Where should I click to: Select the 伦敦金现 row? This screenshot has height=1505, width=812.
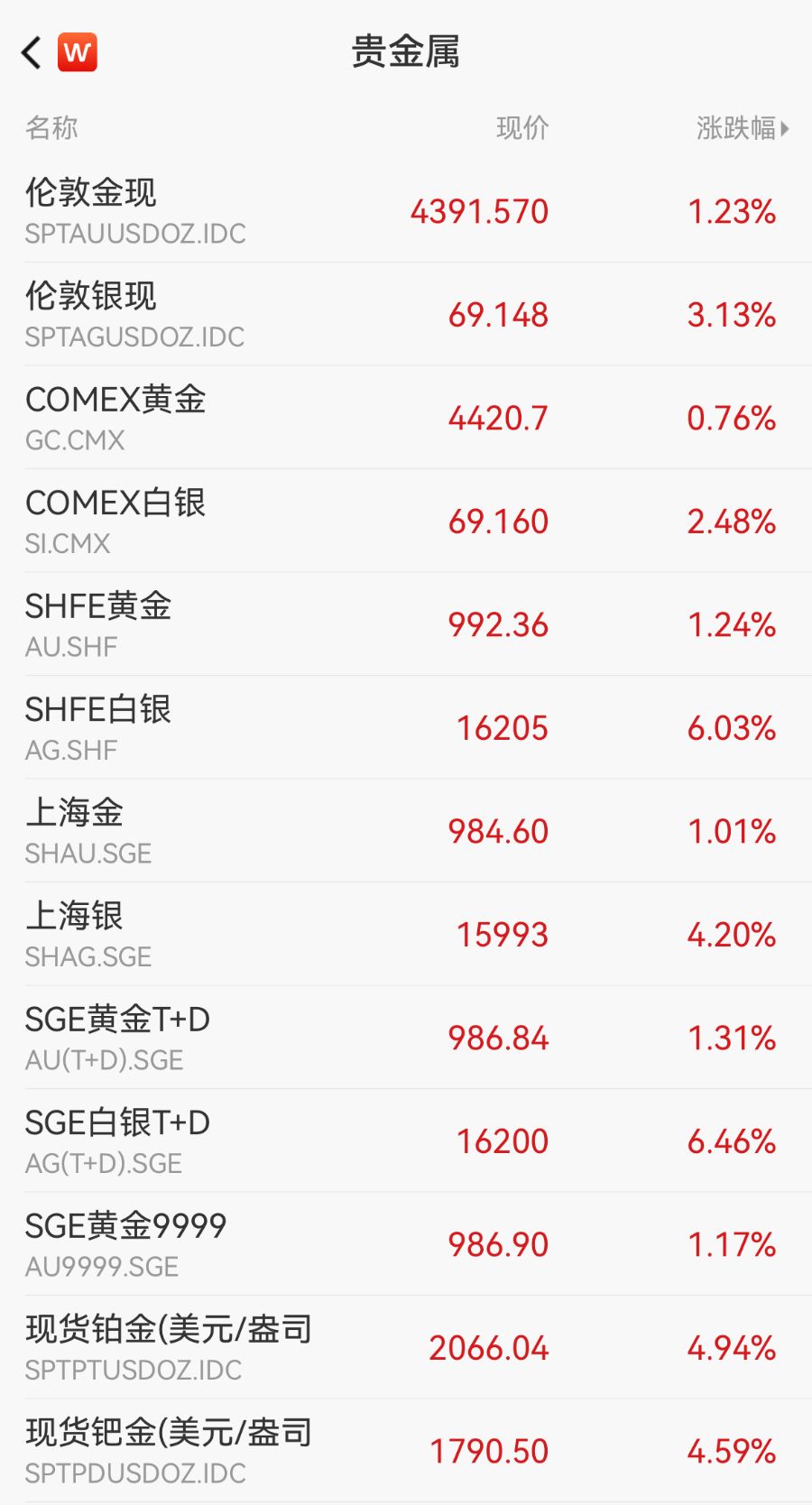coord(406,210)
